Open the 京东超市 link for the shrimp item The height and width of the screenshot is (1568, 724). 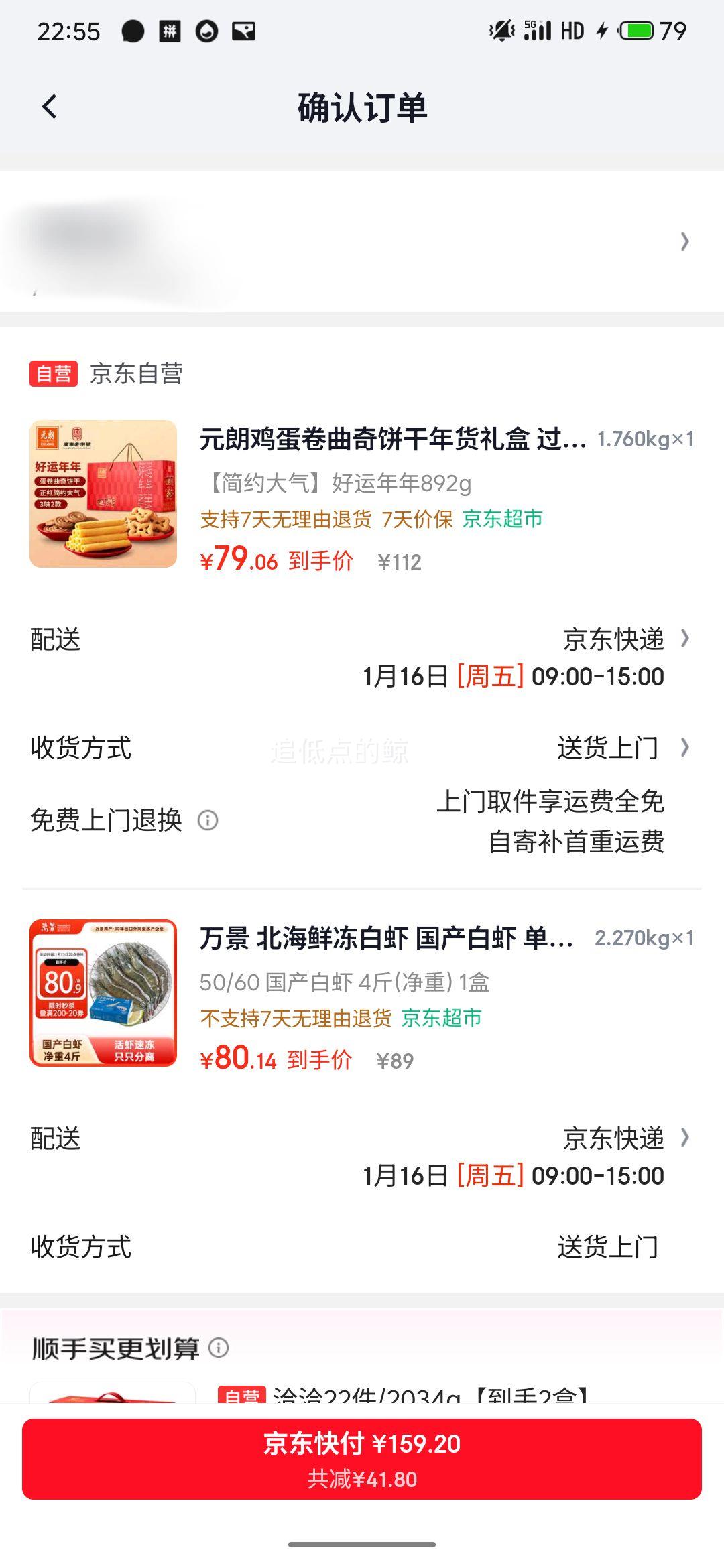click(442, 1017)
